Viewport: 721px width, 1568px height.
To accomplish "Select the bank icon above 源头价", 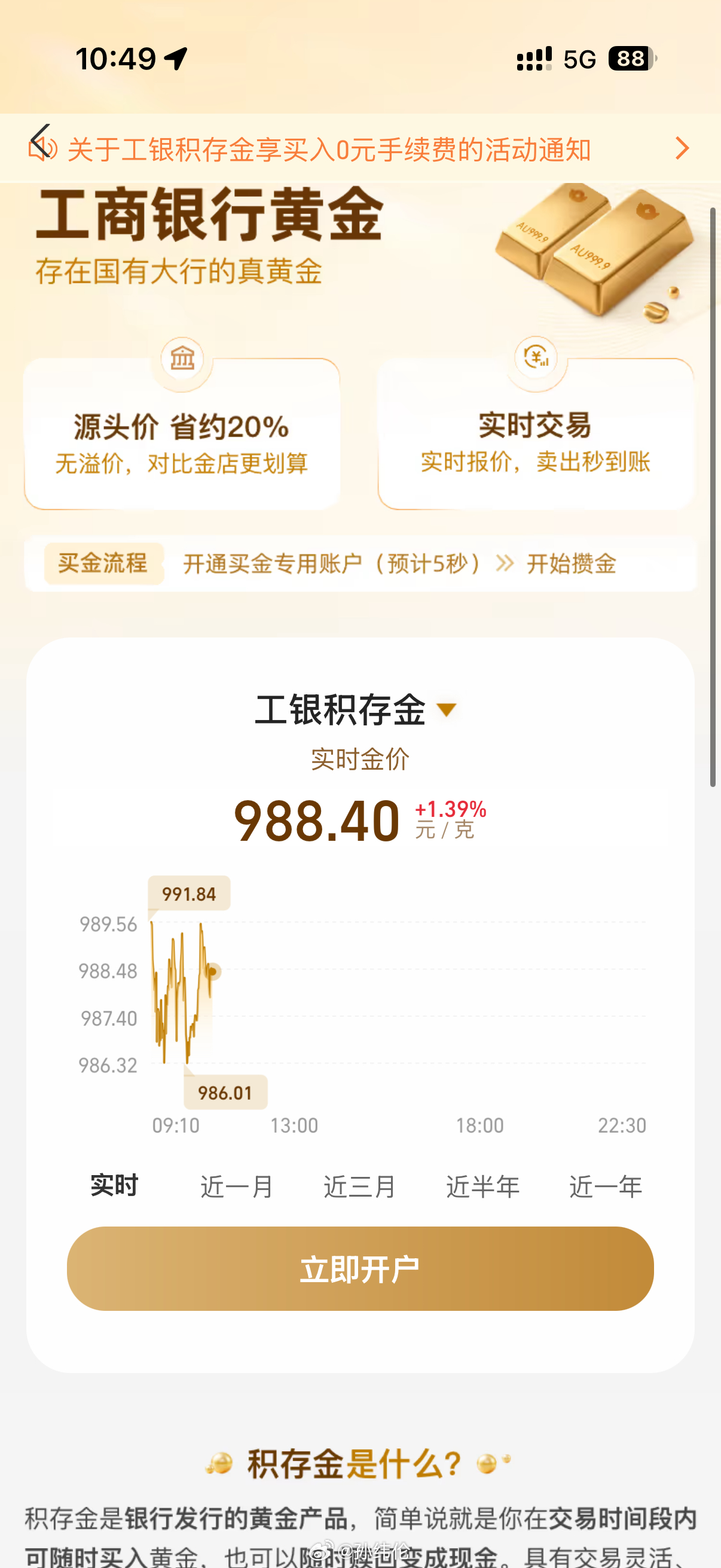I will click(x=184, y=359).
